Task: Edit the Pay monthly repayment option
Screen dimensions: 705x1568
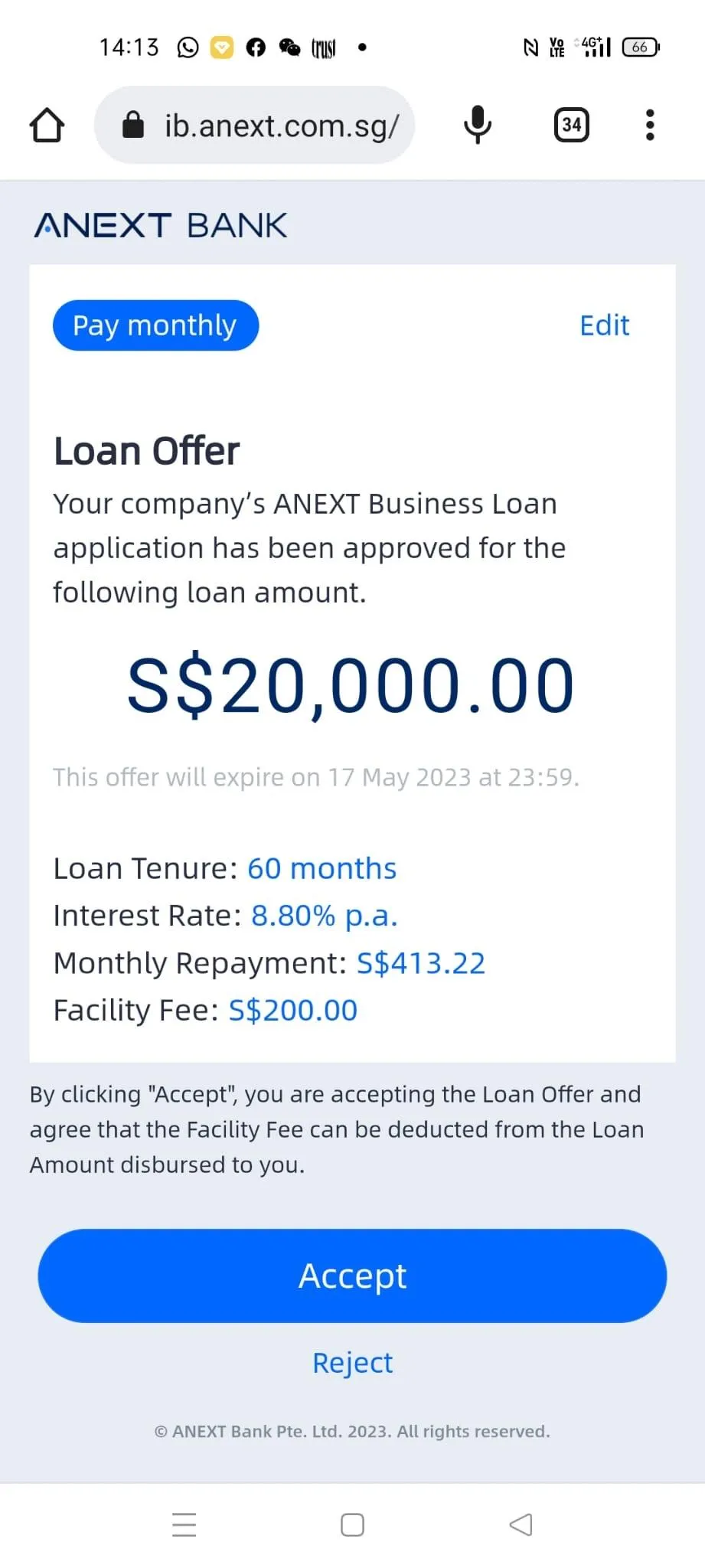Action: coord(604,325)
